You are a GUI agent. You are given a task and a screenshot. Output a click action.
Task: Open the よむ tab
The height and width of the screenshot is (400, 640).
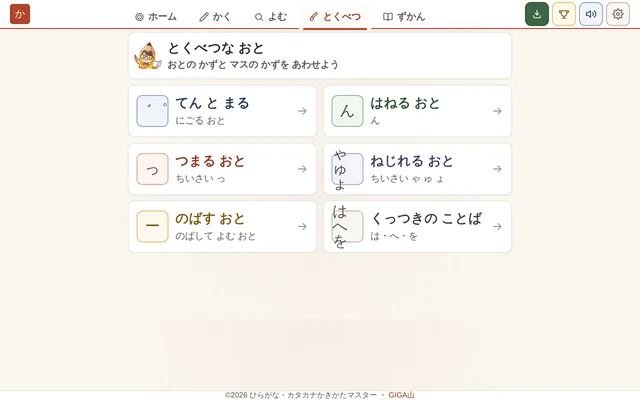tap(271, 17)
